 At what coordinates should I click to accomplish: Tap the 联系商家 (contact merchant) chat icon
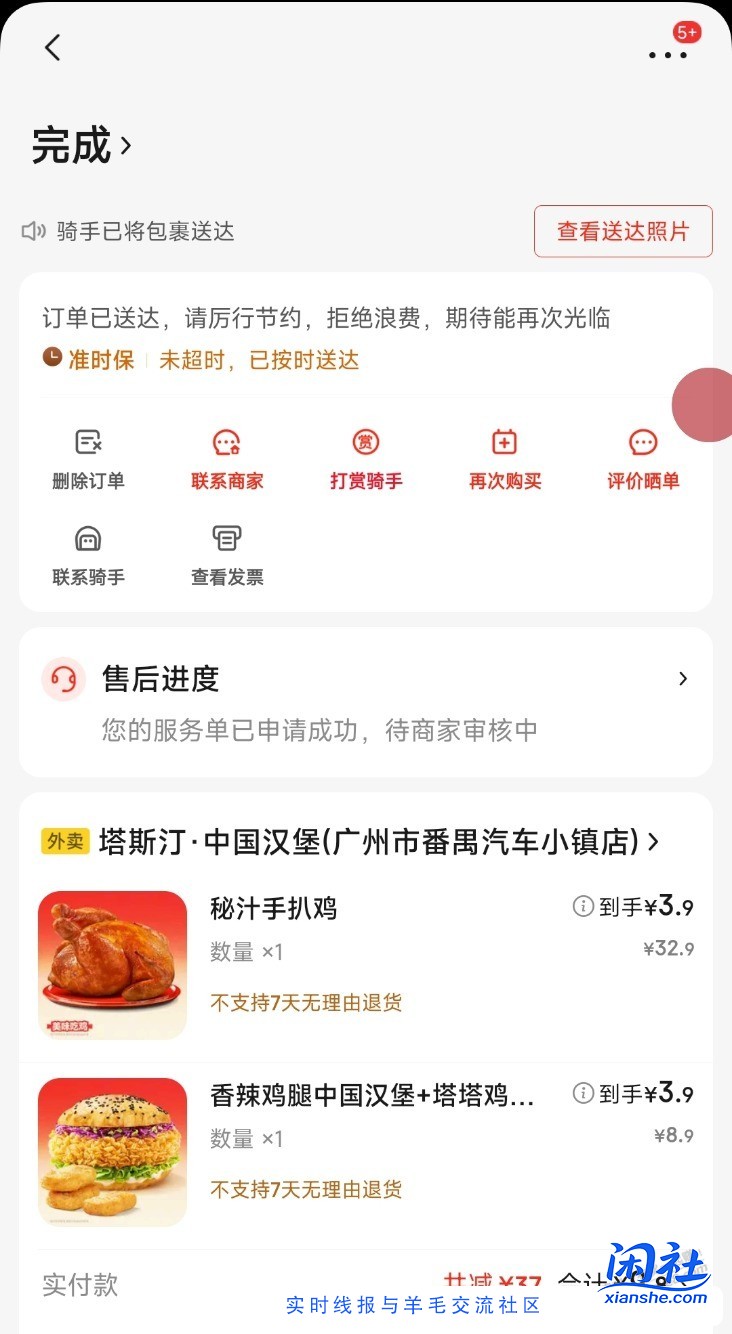(226, 441)
